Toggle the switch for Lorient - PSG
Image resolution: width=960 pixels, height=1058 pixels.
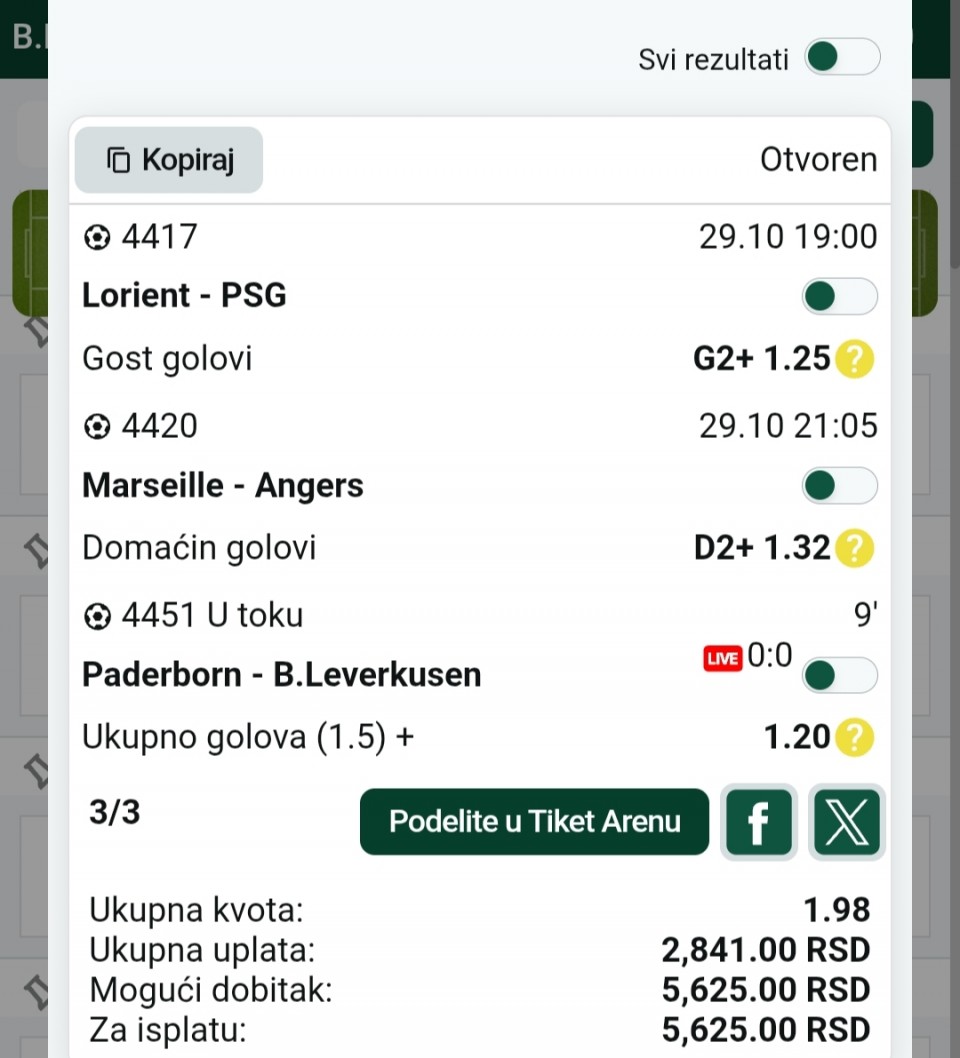(840, 296)
